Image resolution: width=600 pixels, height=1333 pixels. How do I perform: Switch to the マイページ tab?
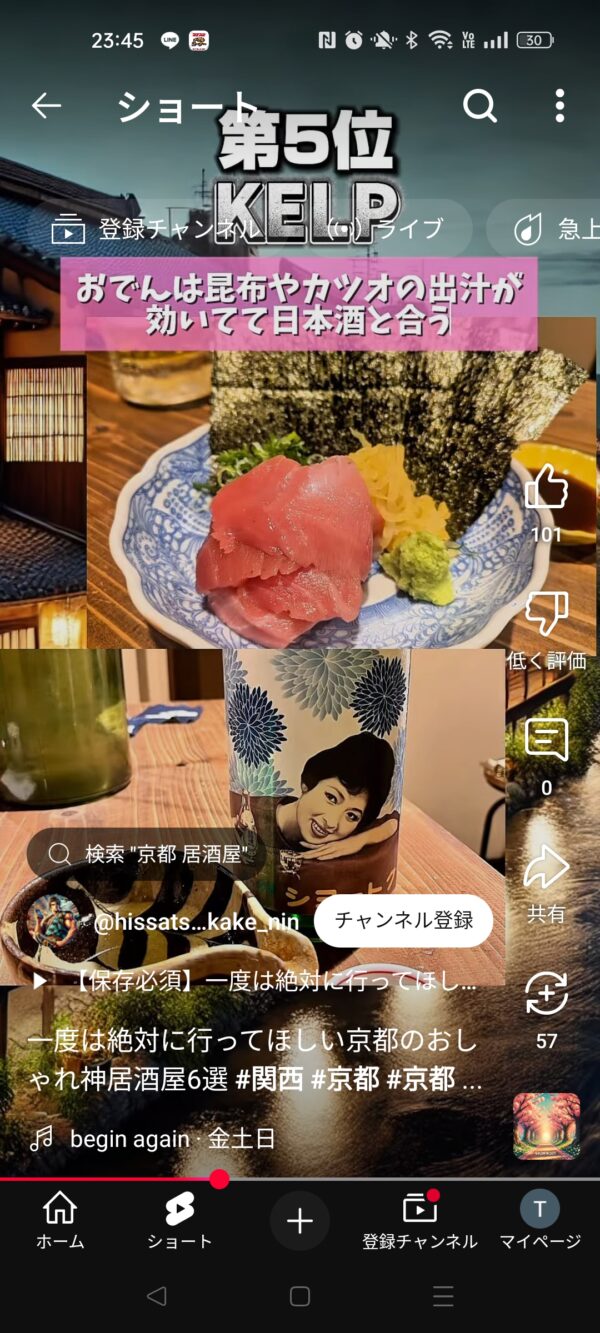tap(540, 1220)
